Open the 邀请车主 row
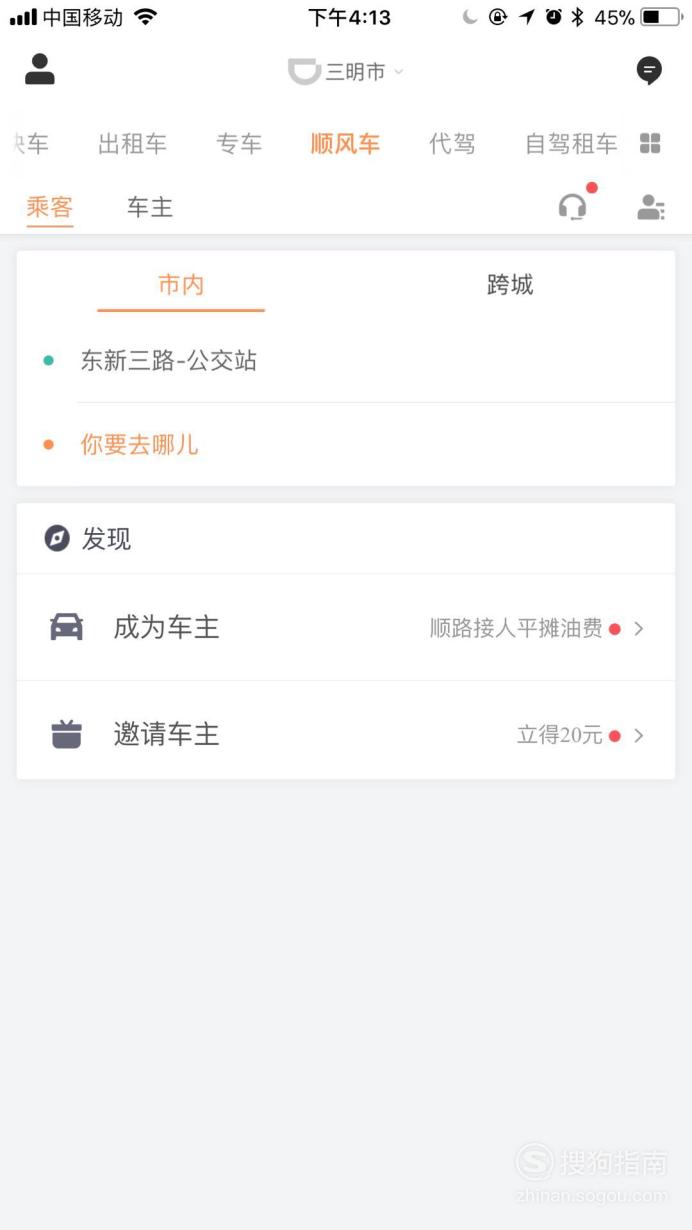 click(x=346, y=735)
